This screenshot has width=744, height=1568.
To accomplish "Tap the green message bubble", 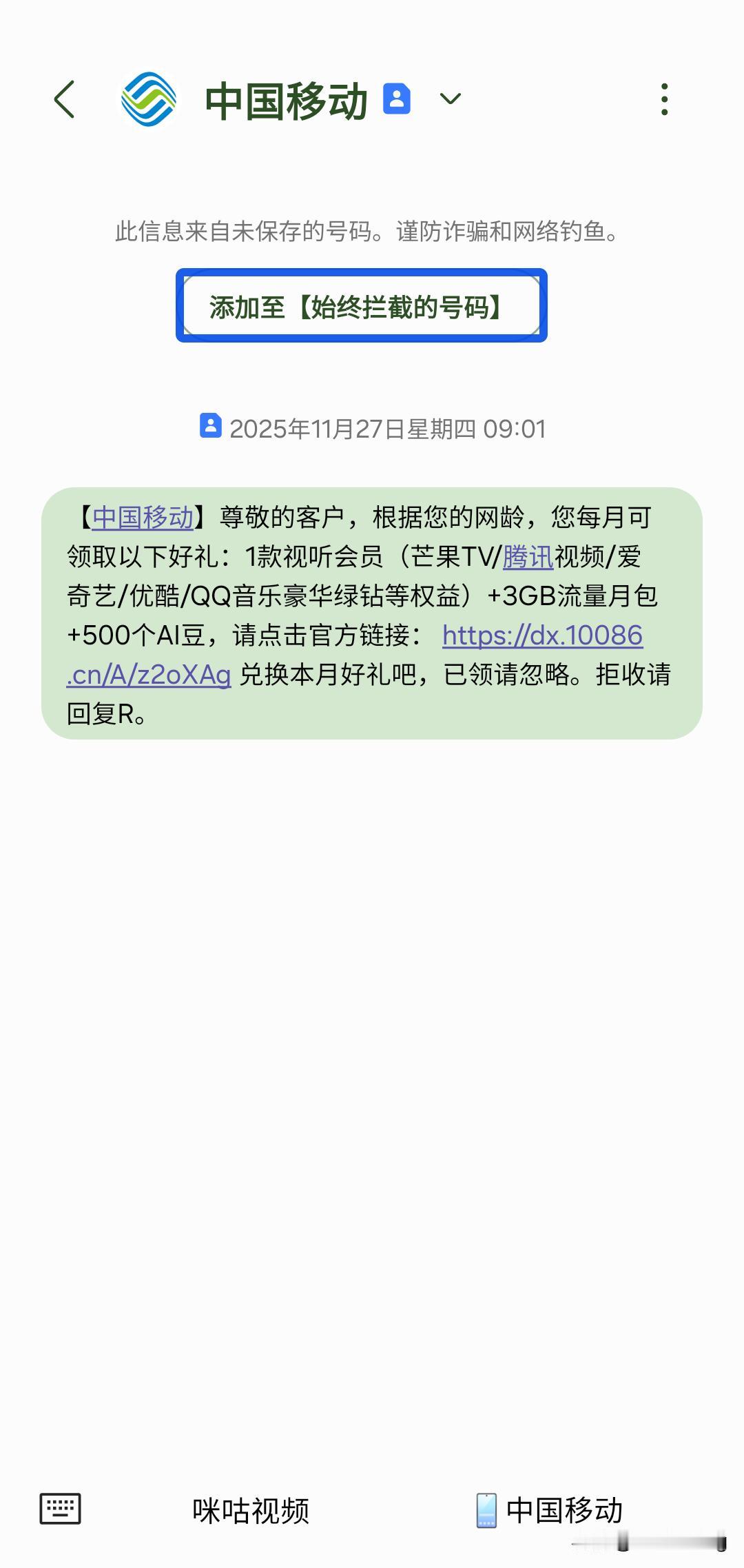I will click(x=372, y=613).
